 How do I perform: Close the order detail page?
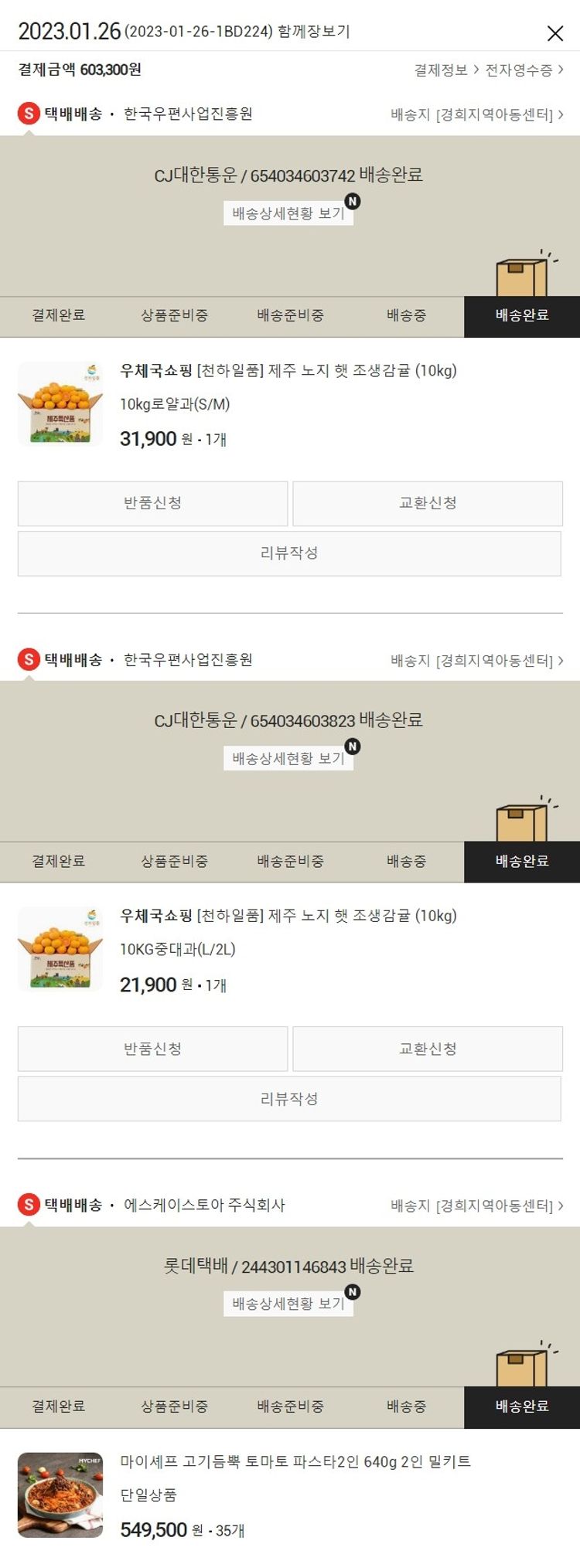click(x=554, y=33)
